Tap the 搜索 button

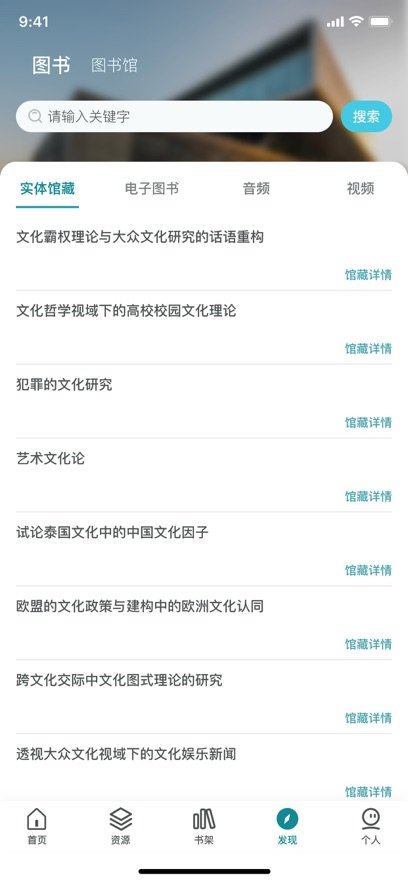[x=366, y=117]
